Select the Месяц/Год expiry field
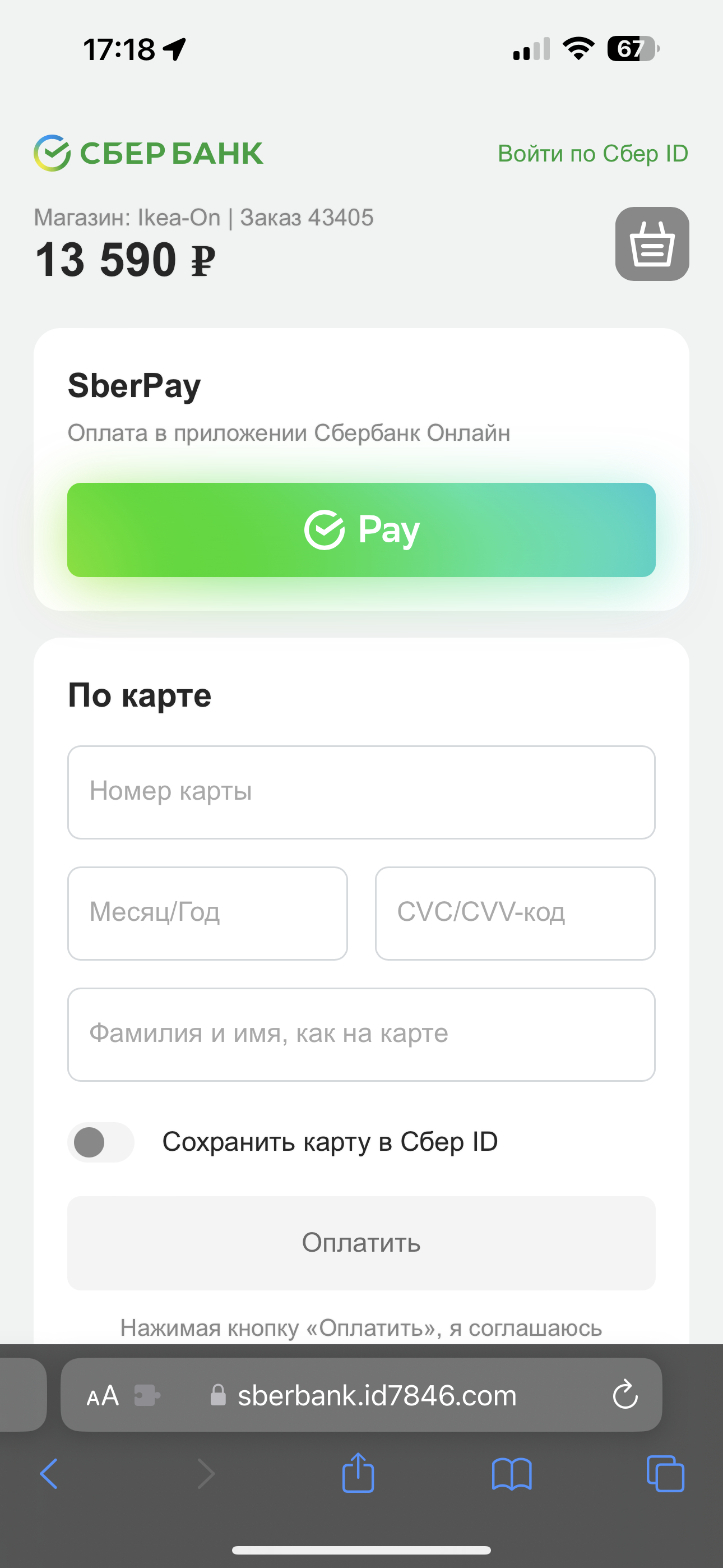The width and height of the screenshot is (723, 1568). tap(207, 913)
